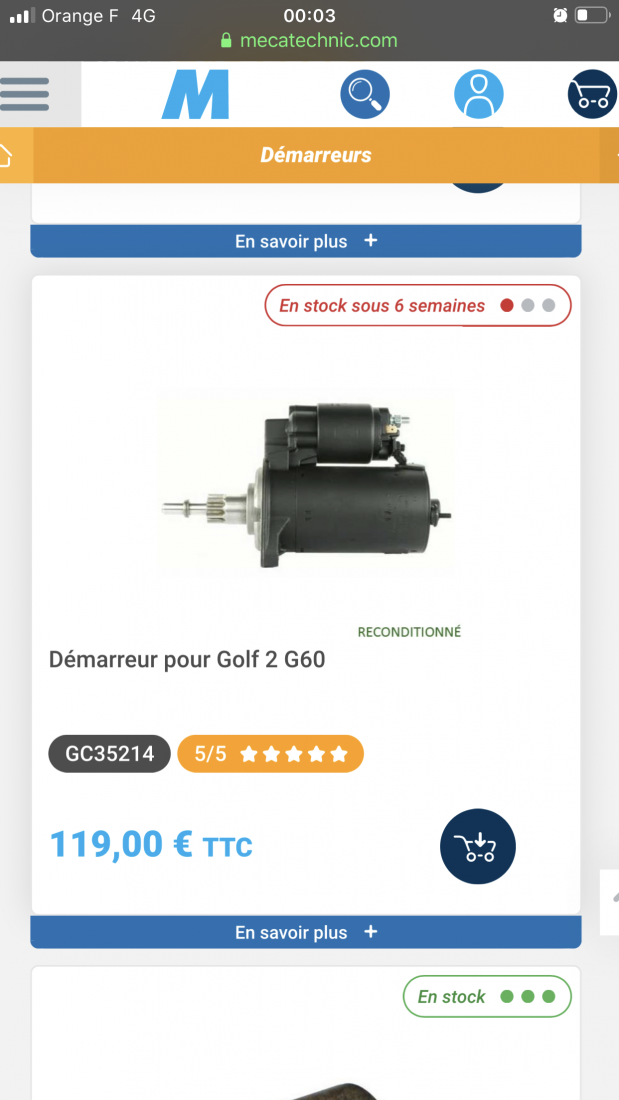Open the Démarreur pour Golf 2 G60 title
Viewport: 619px width, 1100px height.
tap(187, 660)
